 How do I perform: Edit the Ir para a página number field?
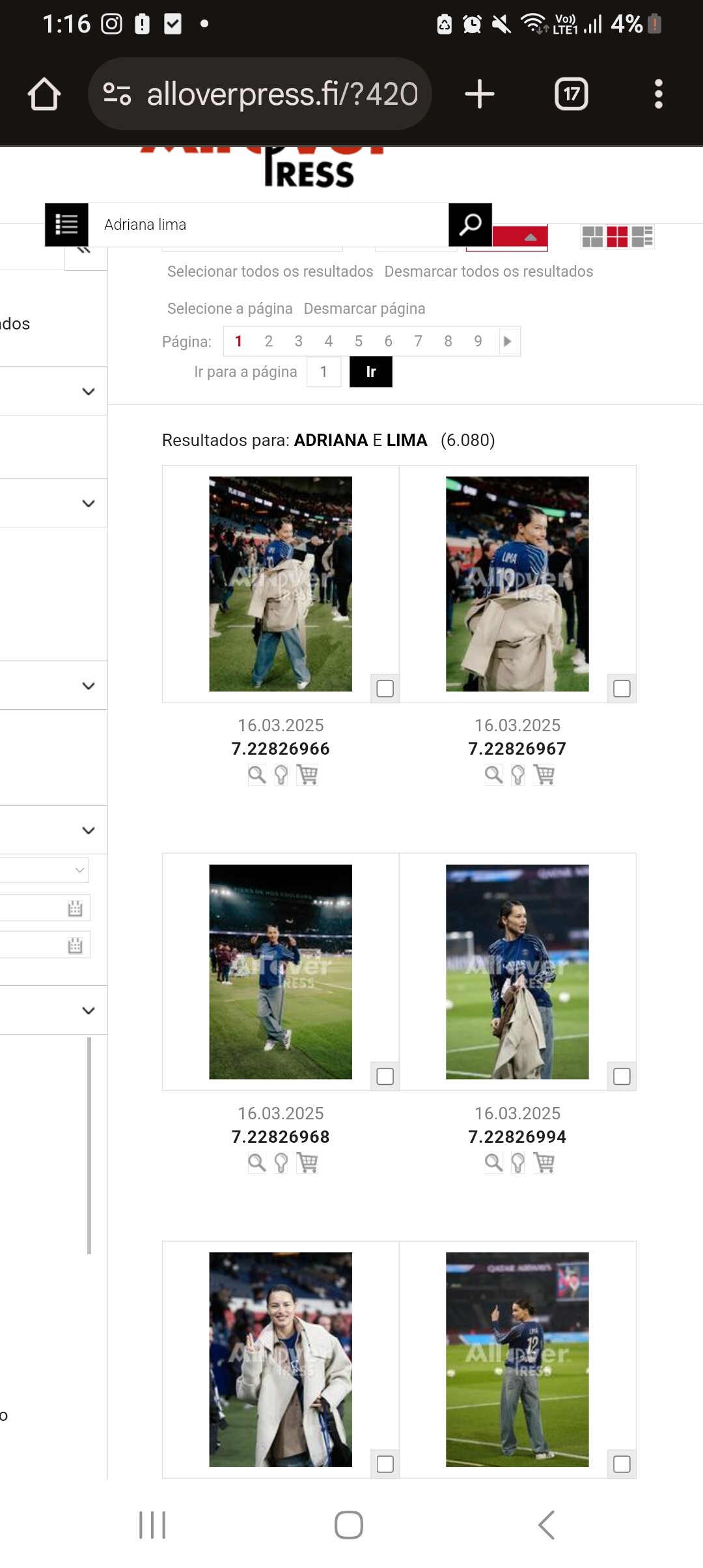324,372
